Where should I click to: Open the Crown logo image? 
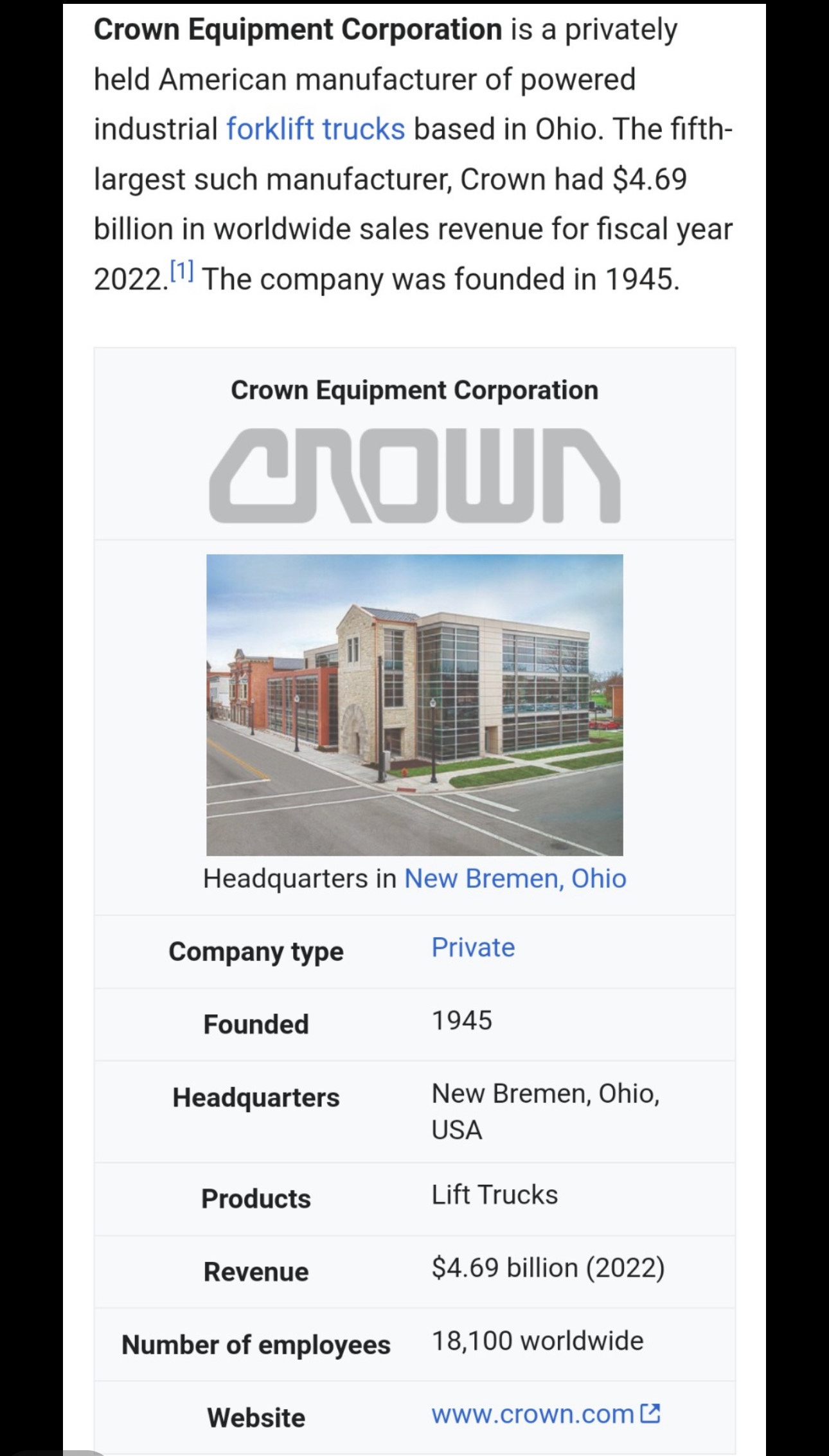point(415,475)
